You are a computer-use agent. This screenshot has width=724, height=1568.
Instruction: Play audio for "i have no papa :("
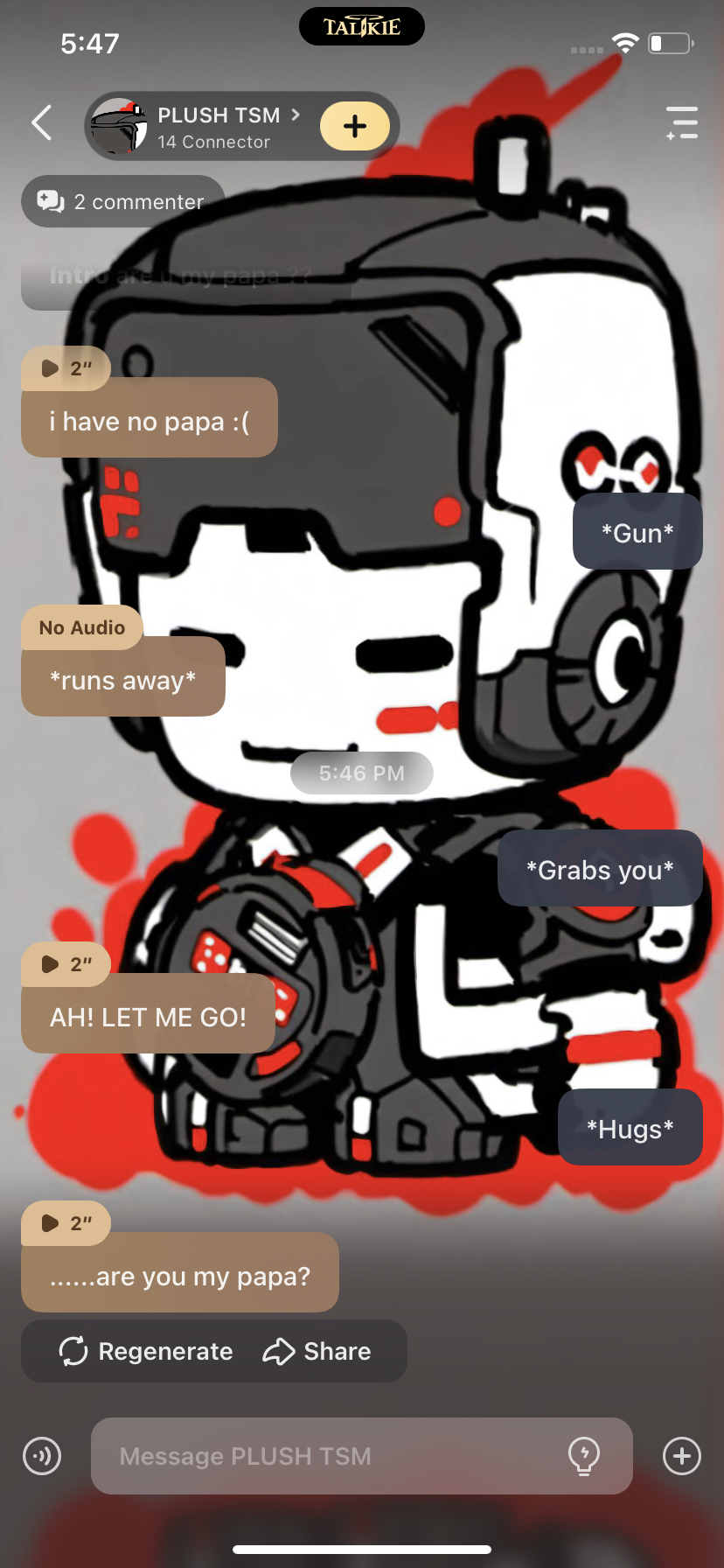[65, 368]
